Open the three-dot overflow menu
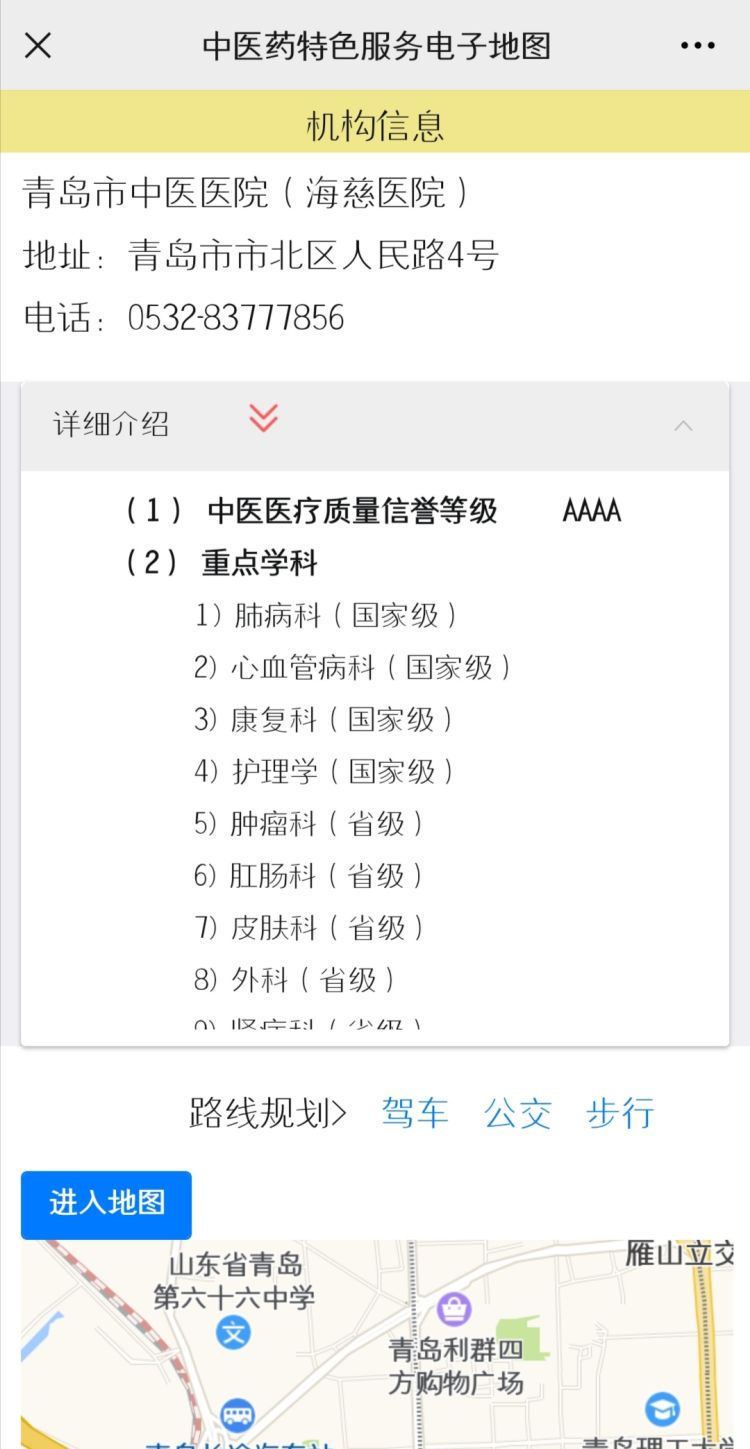750x1449 pixels. (x=697, y=46)
